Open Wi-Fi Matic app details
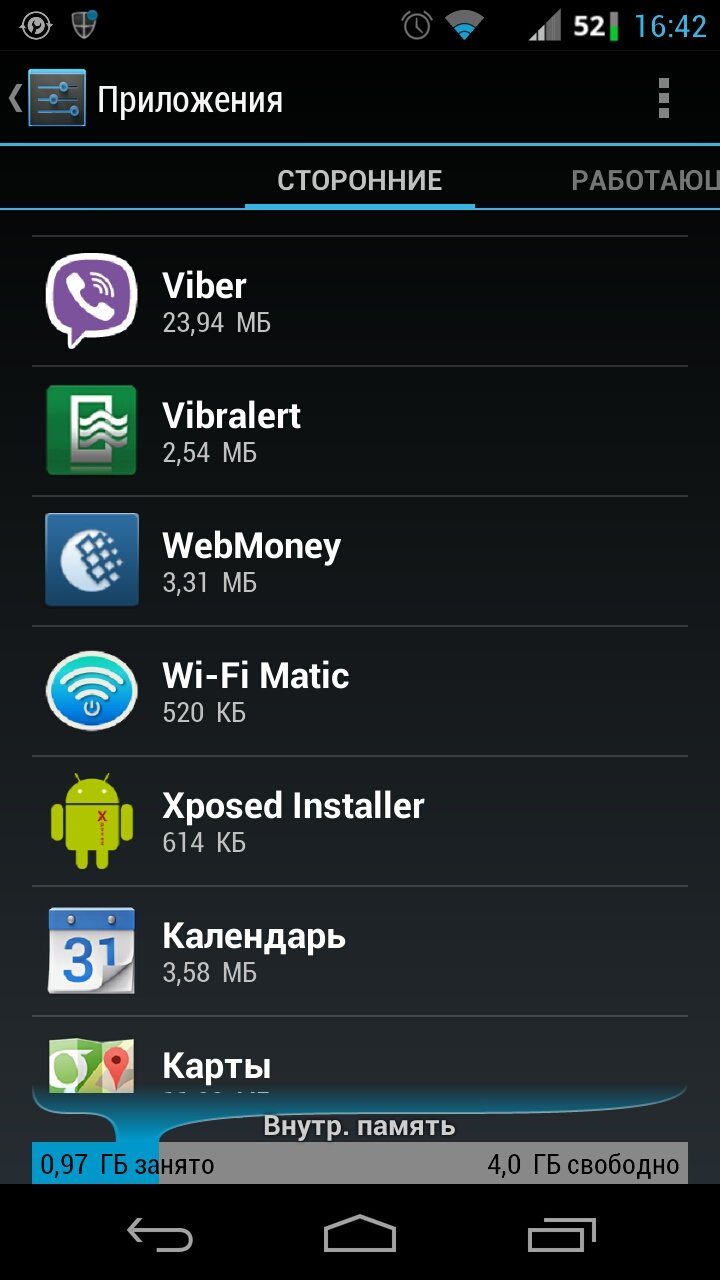The width and height of the screenshot is (720, 1280). pos(360,692)
